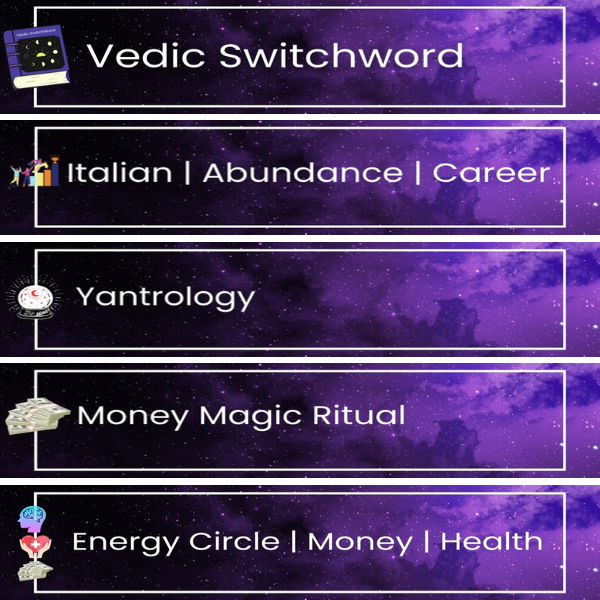Image resolution: width=600 pixels, height=600 pixels.
Task: Select Italian | Abundance | Career banner
Action: tap(300, 174)
